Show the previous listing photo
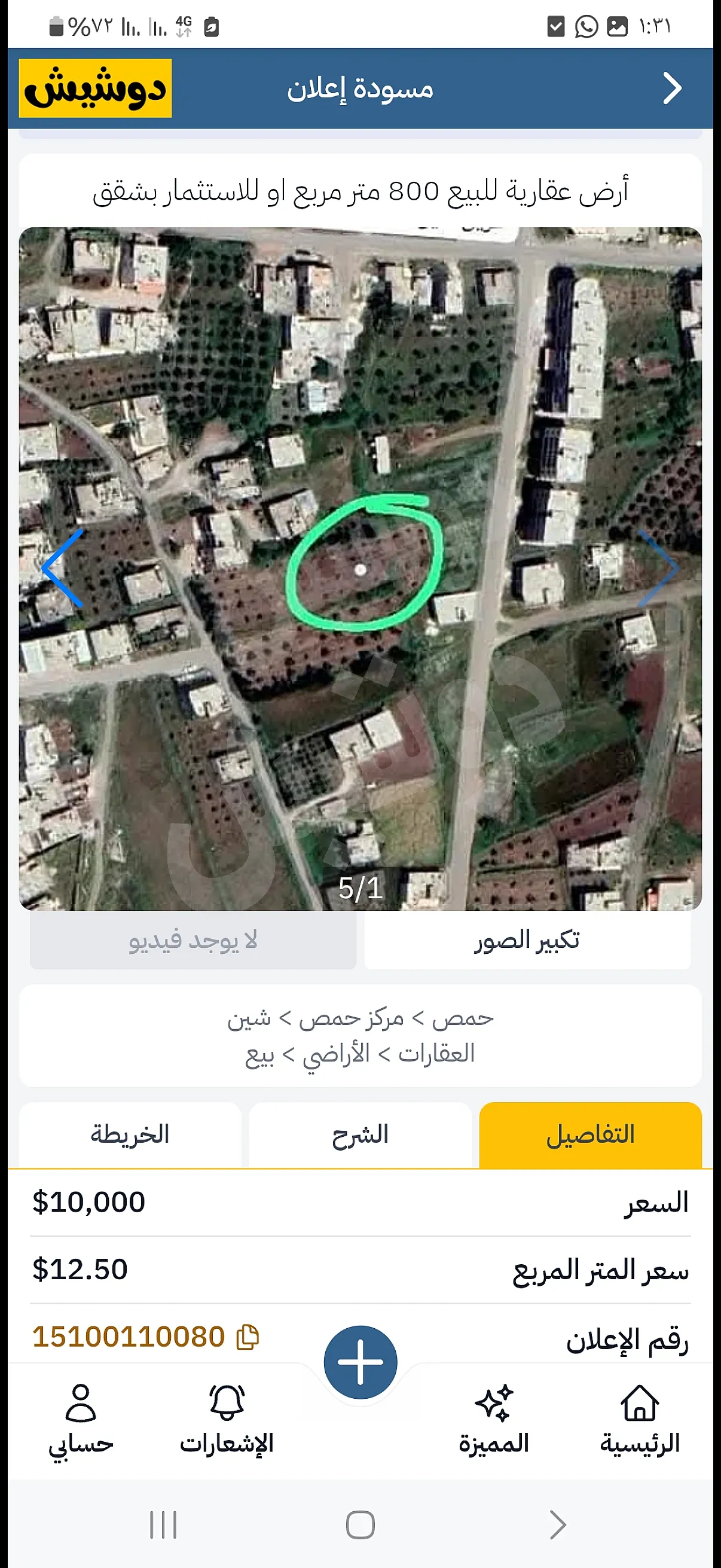Viewport: 721px width, 1568px height. pos(63,568)
